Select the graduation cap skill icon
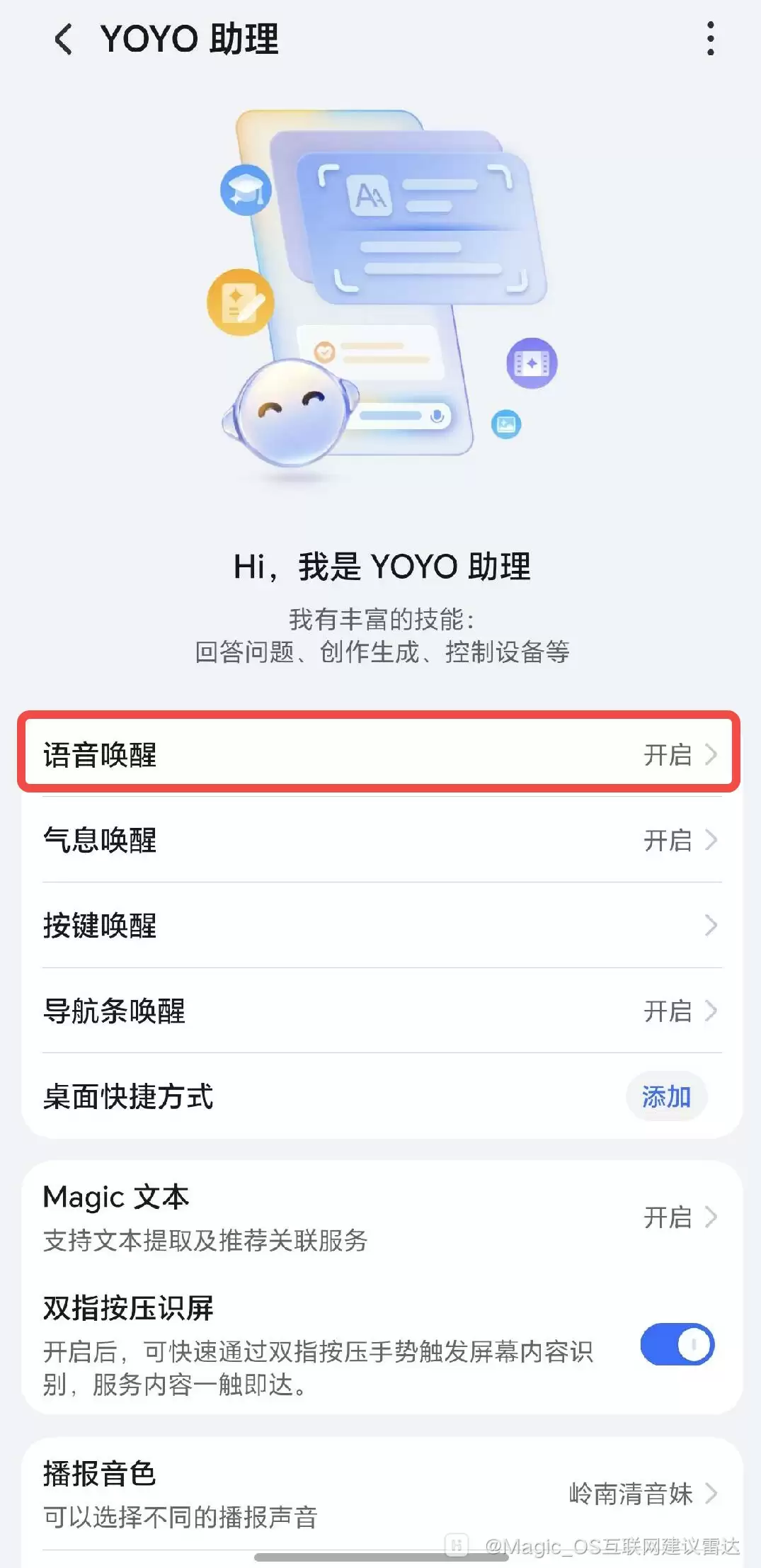This screenshot has height=1568, width=761. click(x=246, y=188)
